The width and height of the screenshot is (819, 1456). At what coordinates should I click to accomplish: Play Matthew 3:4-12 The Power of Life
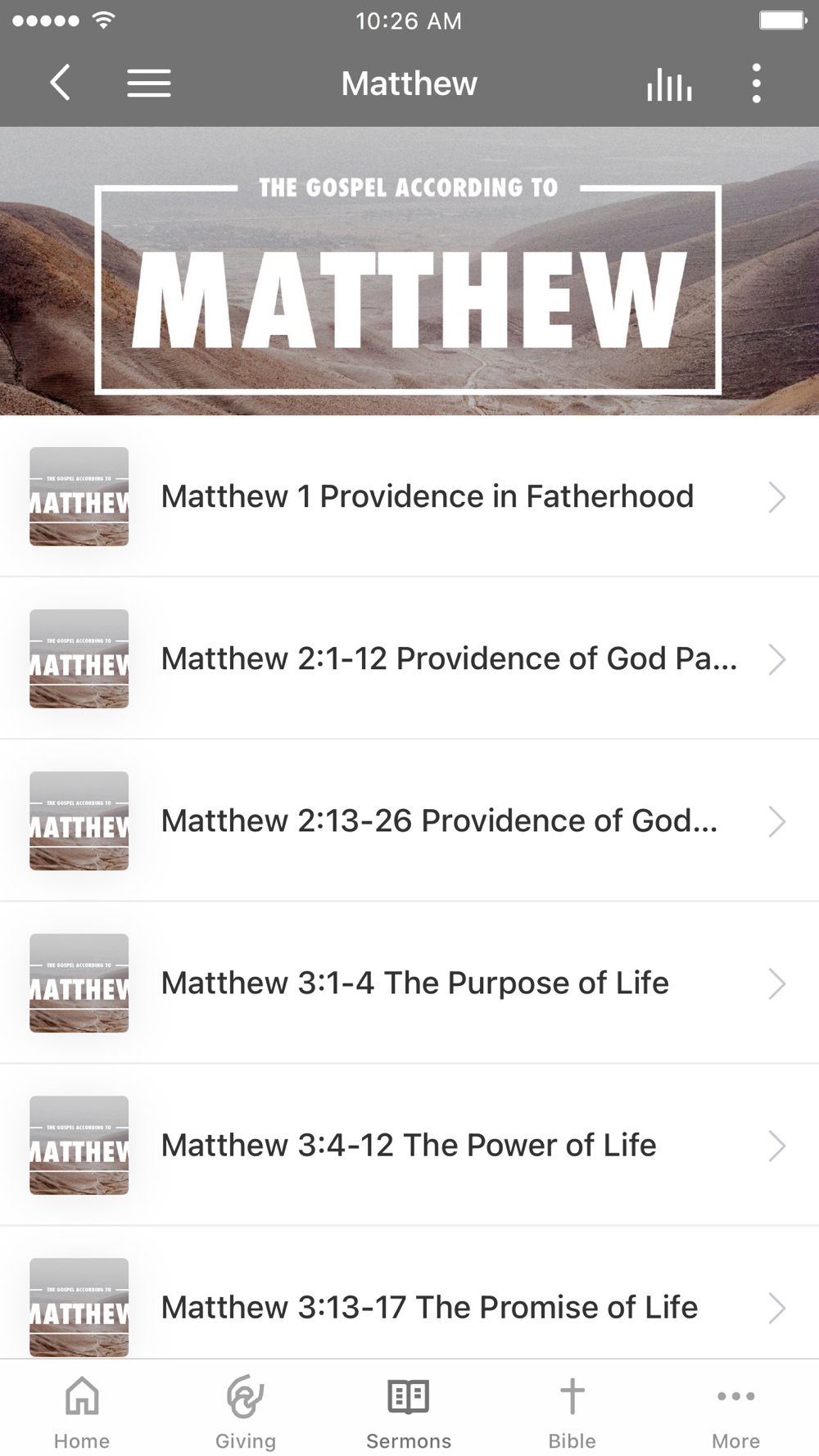[x=409, y=1145]
